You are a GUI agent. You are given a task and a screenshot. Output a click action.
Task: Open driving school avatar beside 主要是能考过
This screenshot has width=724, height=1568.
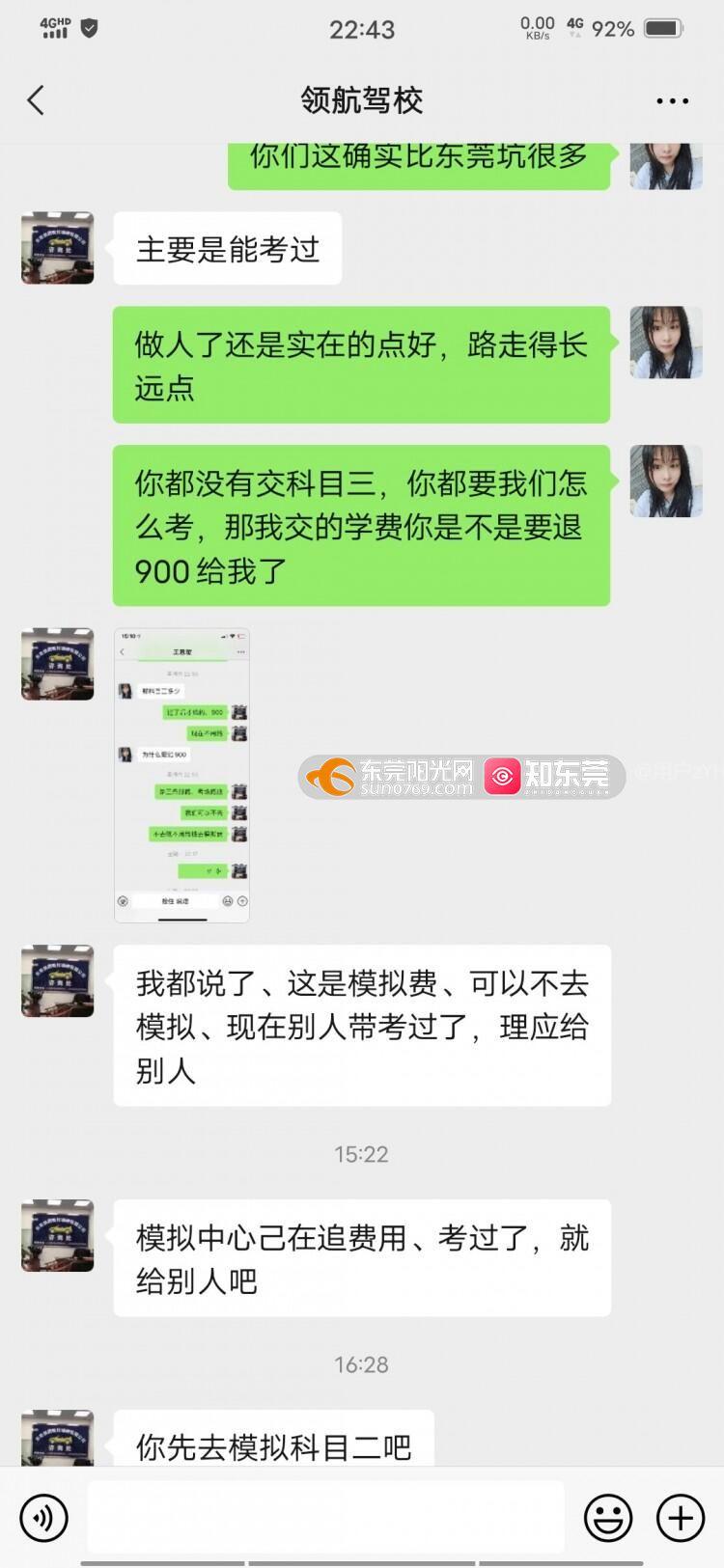click(x=58, y=248)
